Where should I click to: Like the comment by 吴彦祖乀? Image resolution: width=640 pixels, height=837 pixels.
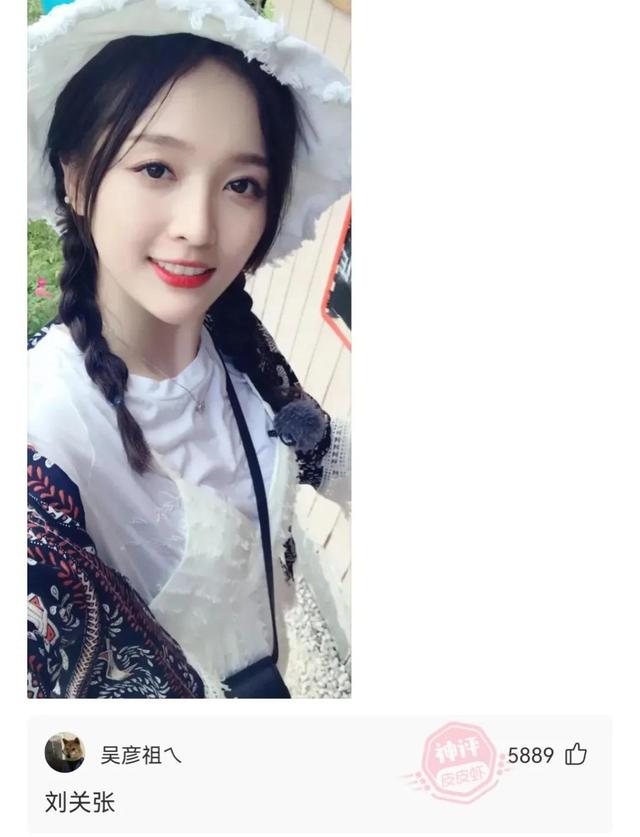576,755
